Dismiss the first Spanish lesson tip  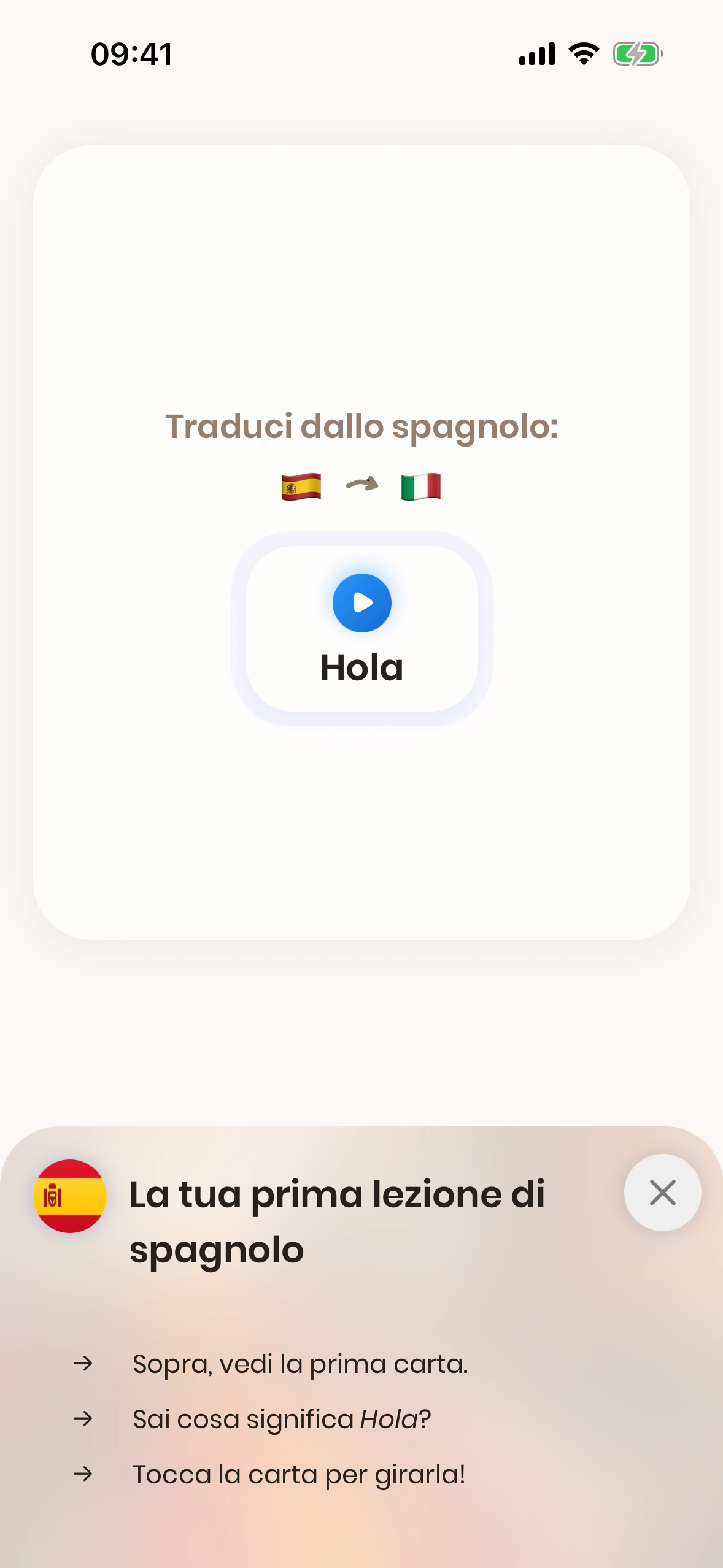pyautogui.click(x=662, y=1193)
